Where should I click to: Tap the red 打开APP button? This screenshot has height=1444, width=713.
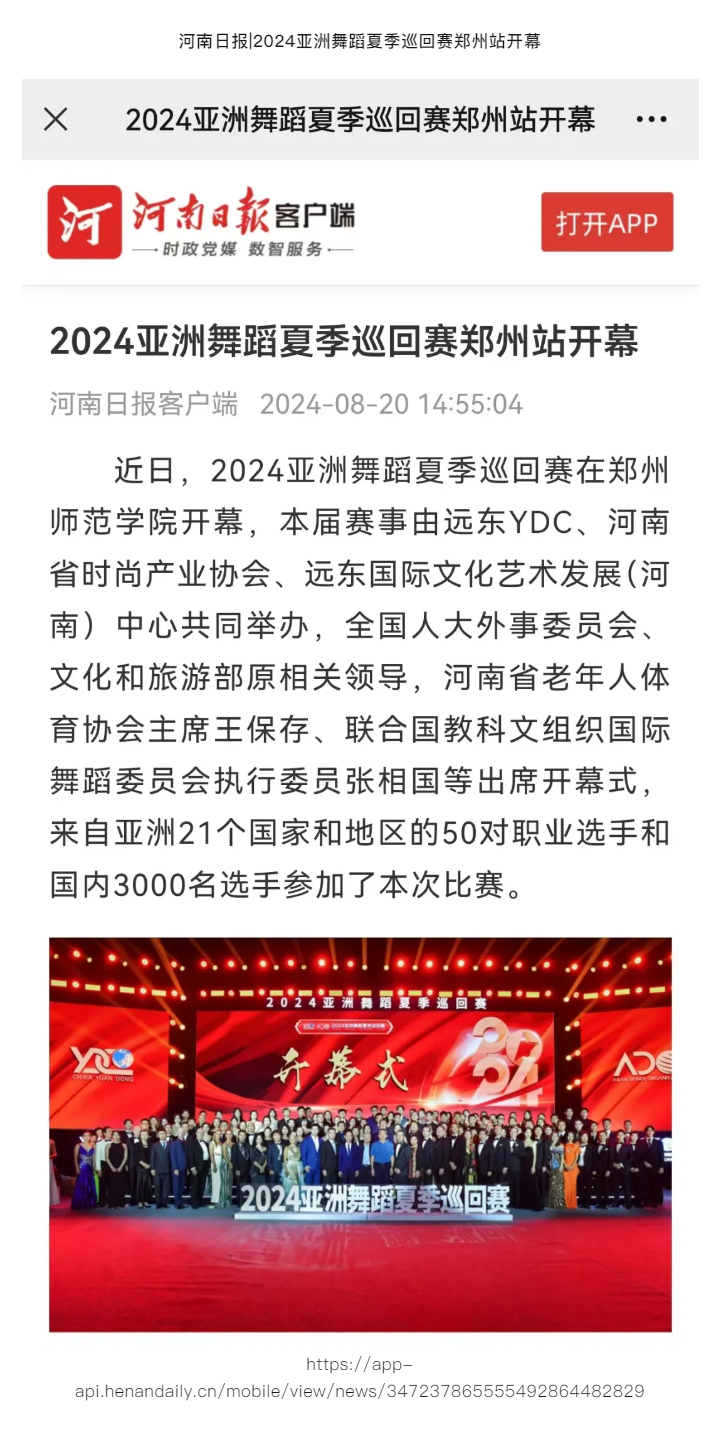607,222
